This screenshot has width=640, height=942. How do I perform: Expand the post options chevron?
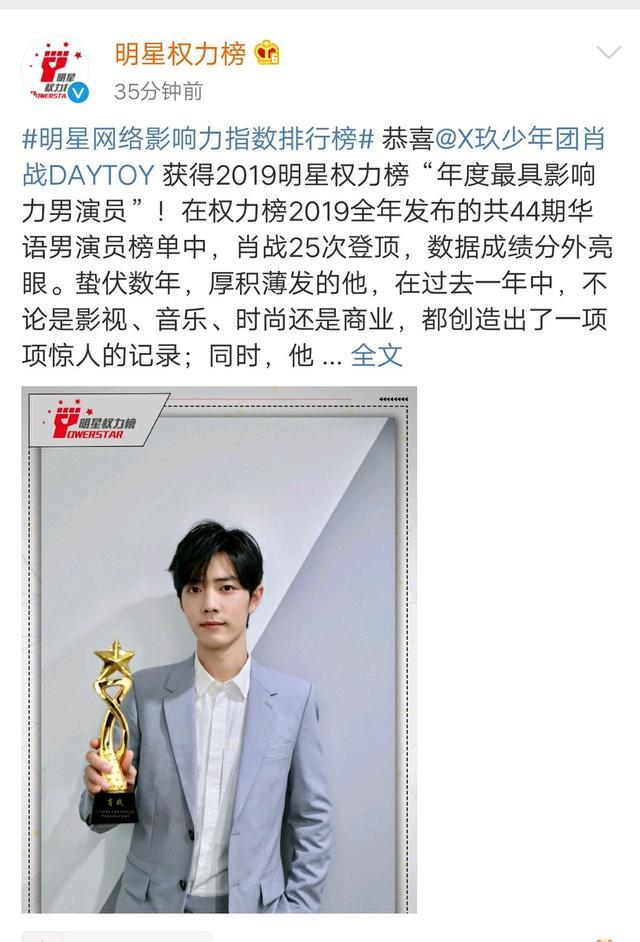pos(608,53)
